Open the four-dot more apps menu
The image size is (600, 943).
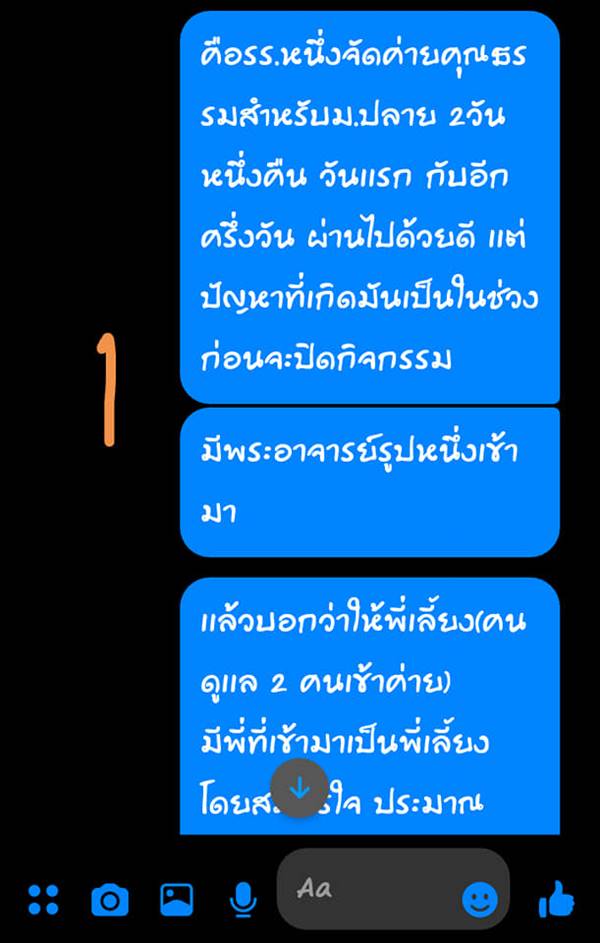click(43, 900)
